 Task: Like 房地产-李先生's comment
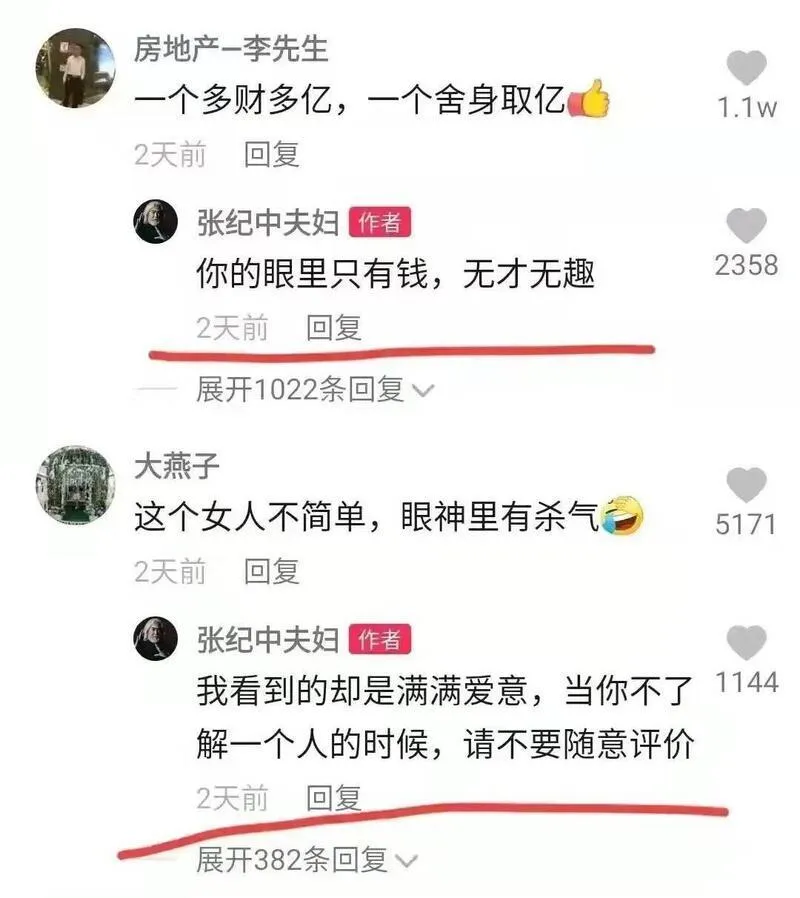(x=746, y=70)
